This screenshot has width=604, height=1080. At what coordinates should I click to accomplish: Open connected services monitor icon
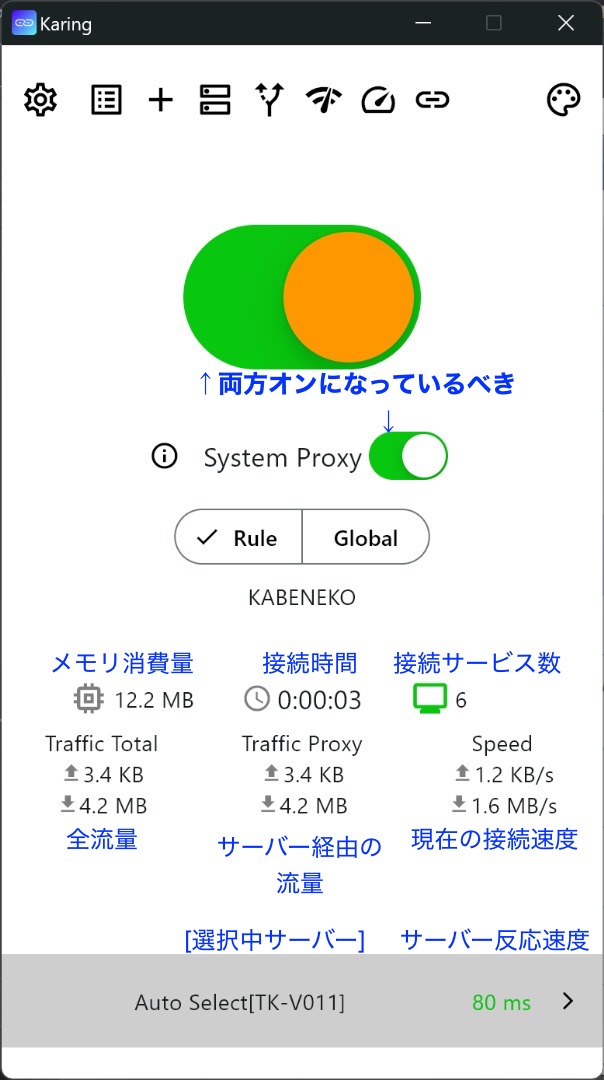[430, 698]
